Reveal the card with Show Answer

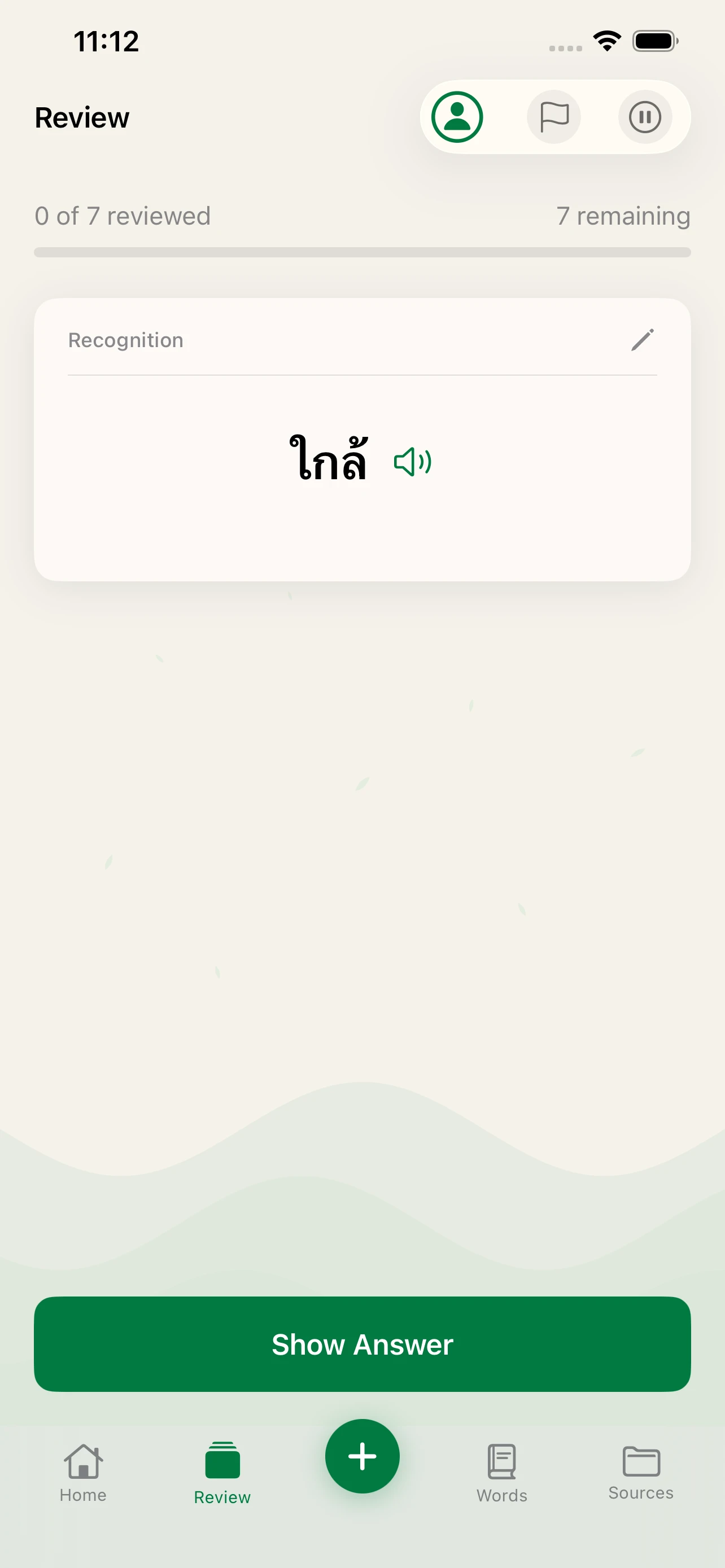pos(362,1344)
